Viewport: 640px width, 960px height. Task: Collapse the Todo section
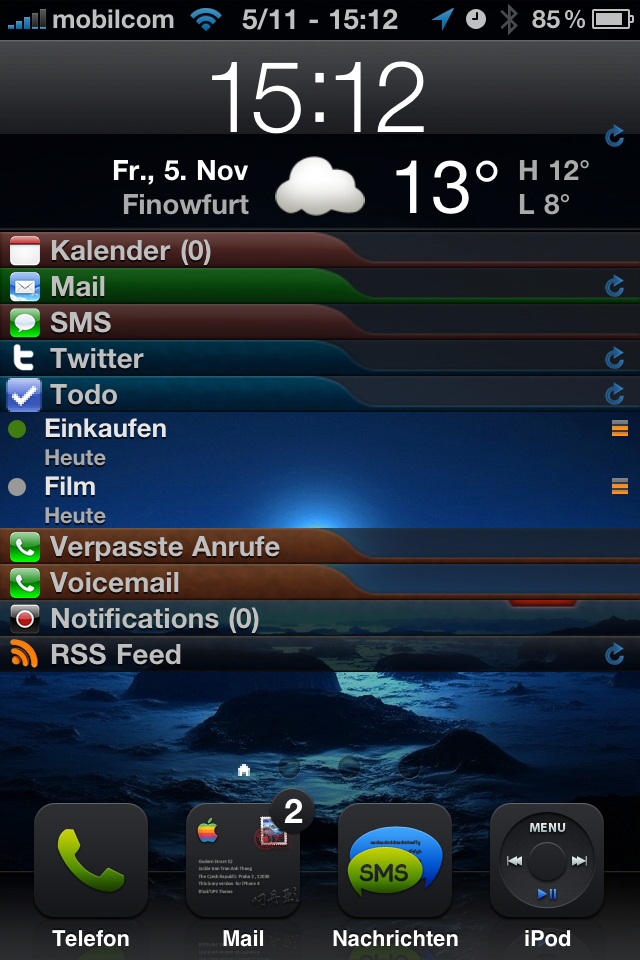84,394
